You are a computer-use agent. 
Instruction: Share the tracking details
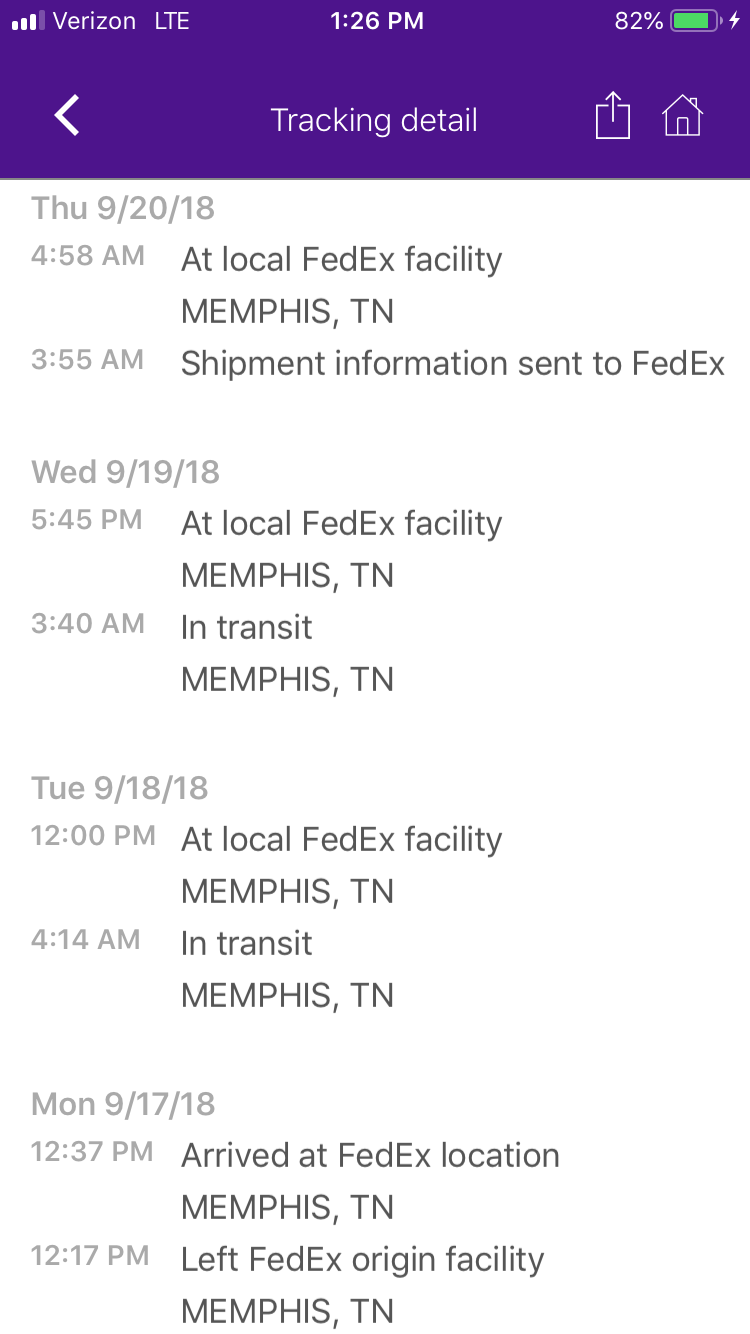(612, 115)
